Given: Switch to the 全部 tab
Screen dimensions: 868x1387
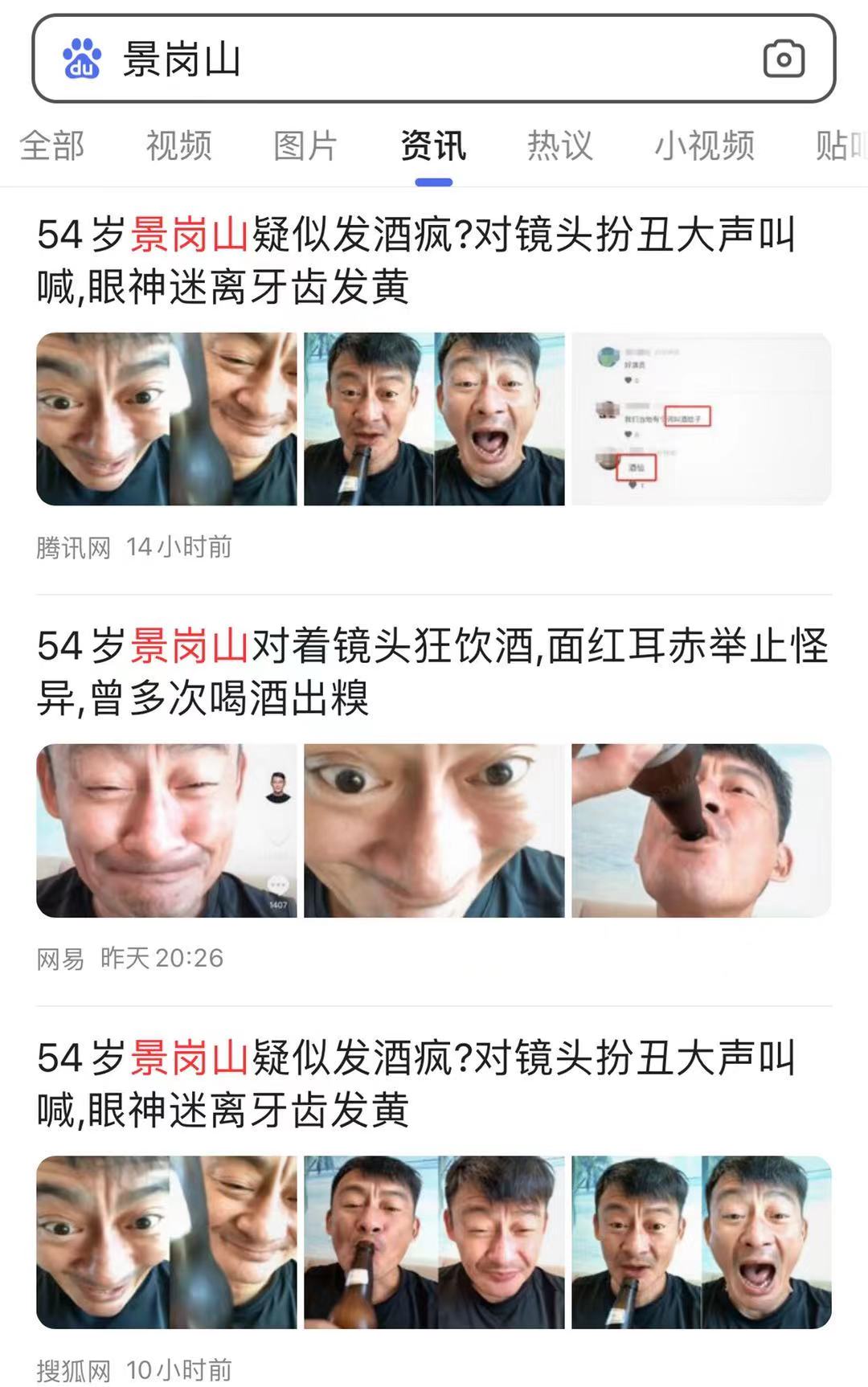Looking at the screenshot, I should (x=52, y=146).
